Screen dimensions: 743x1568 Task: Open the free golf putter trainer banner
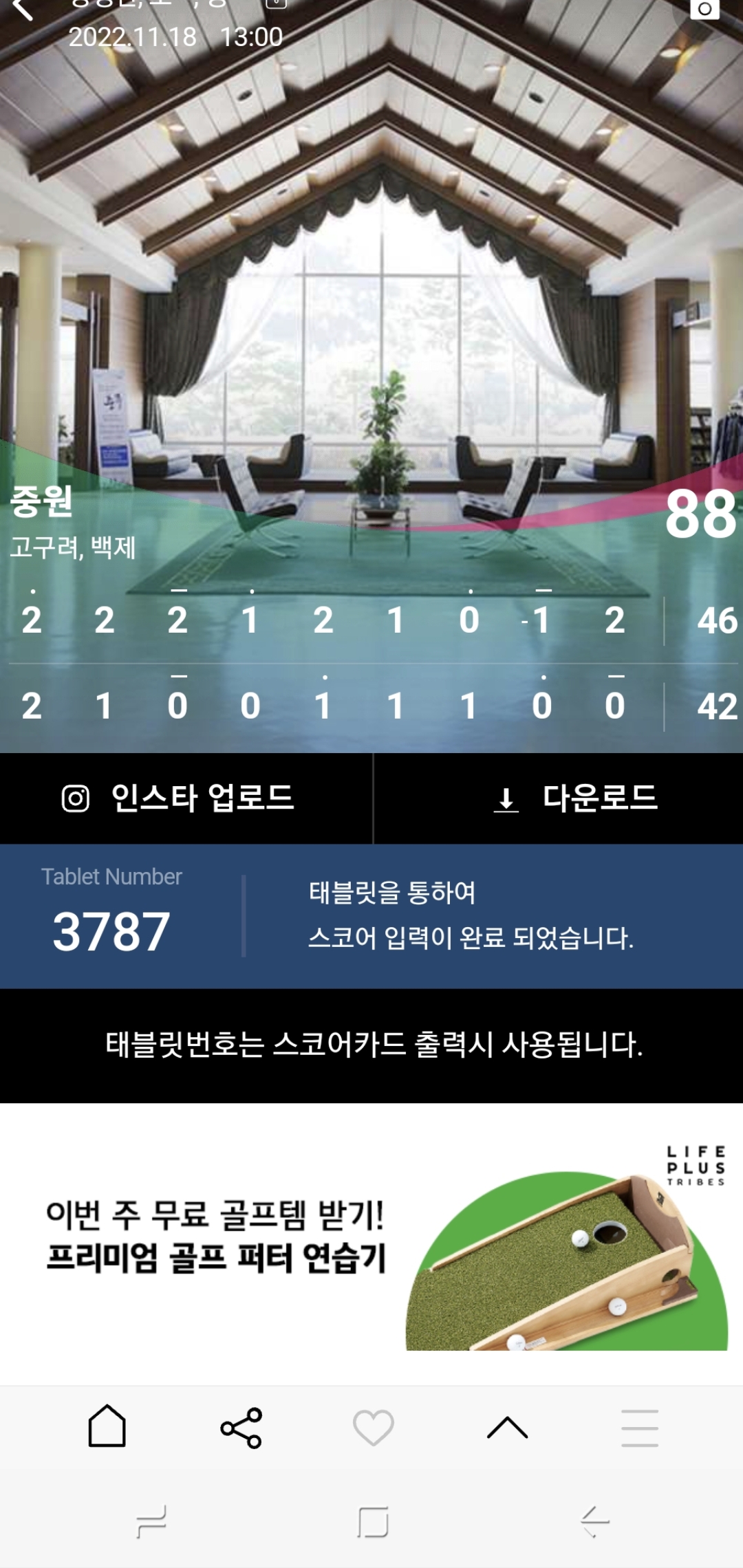pos(371,1245)
